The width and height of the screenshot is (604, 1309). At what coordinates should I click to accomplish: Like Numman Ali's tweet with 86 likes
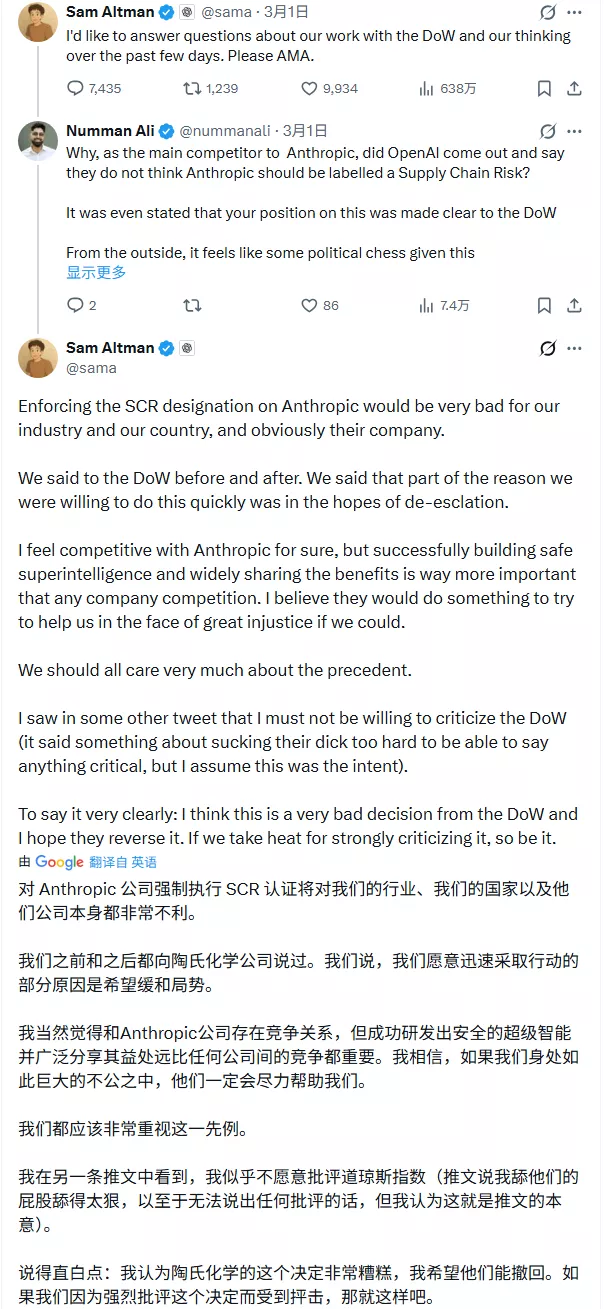(x=309, y=305)
